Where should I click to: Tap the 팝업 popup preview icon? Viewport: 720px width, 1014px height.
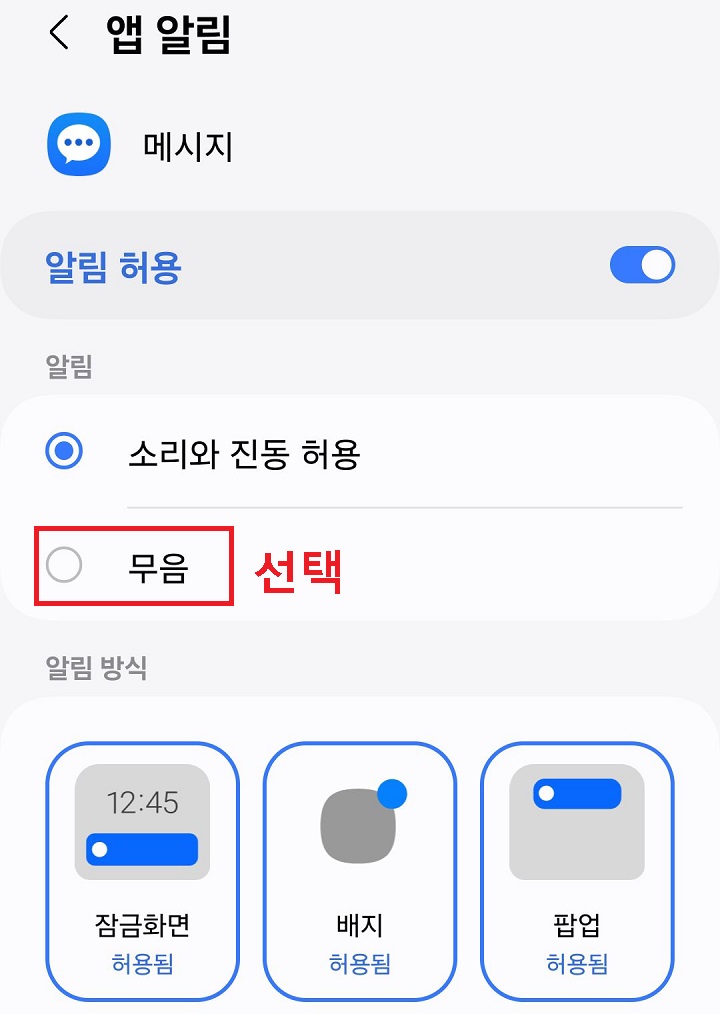coord(576,820)
